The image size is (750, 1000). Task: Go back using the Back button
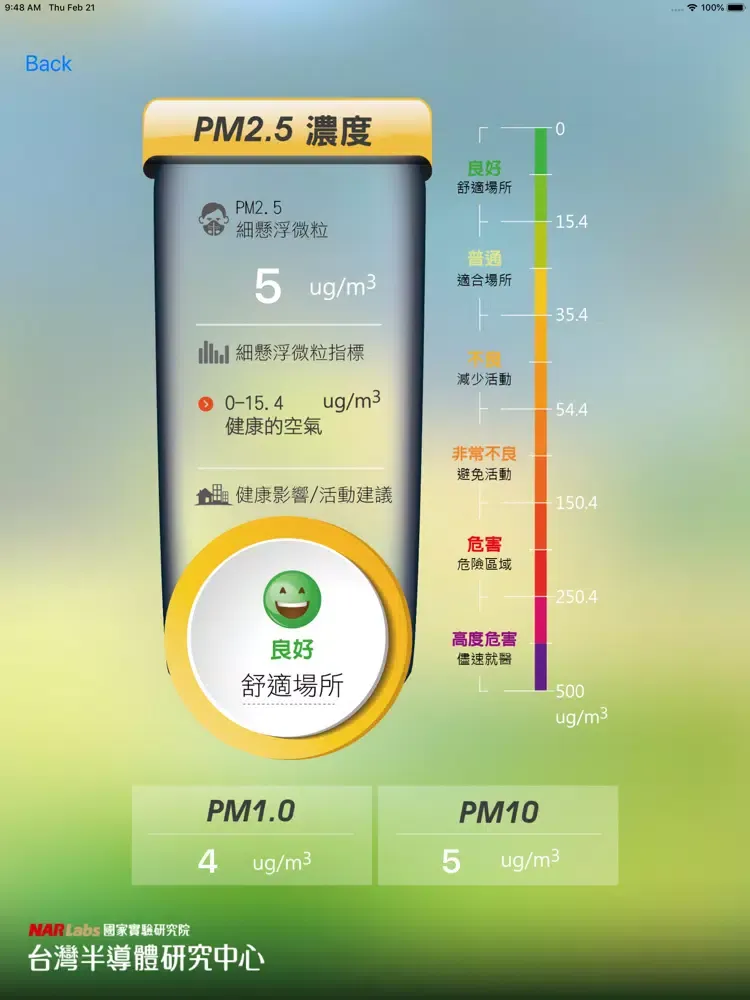(x=48, y=64)
